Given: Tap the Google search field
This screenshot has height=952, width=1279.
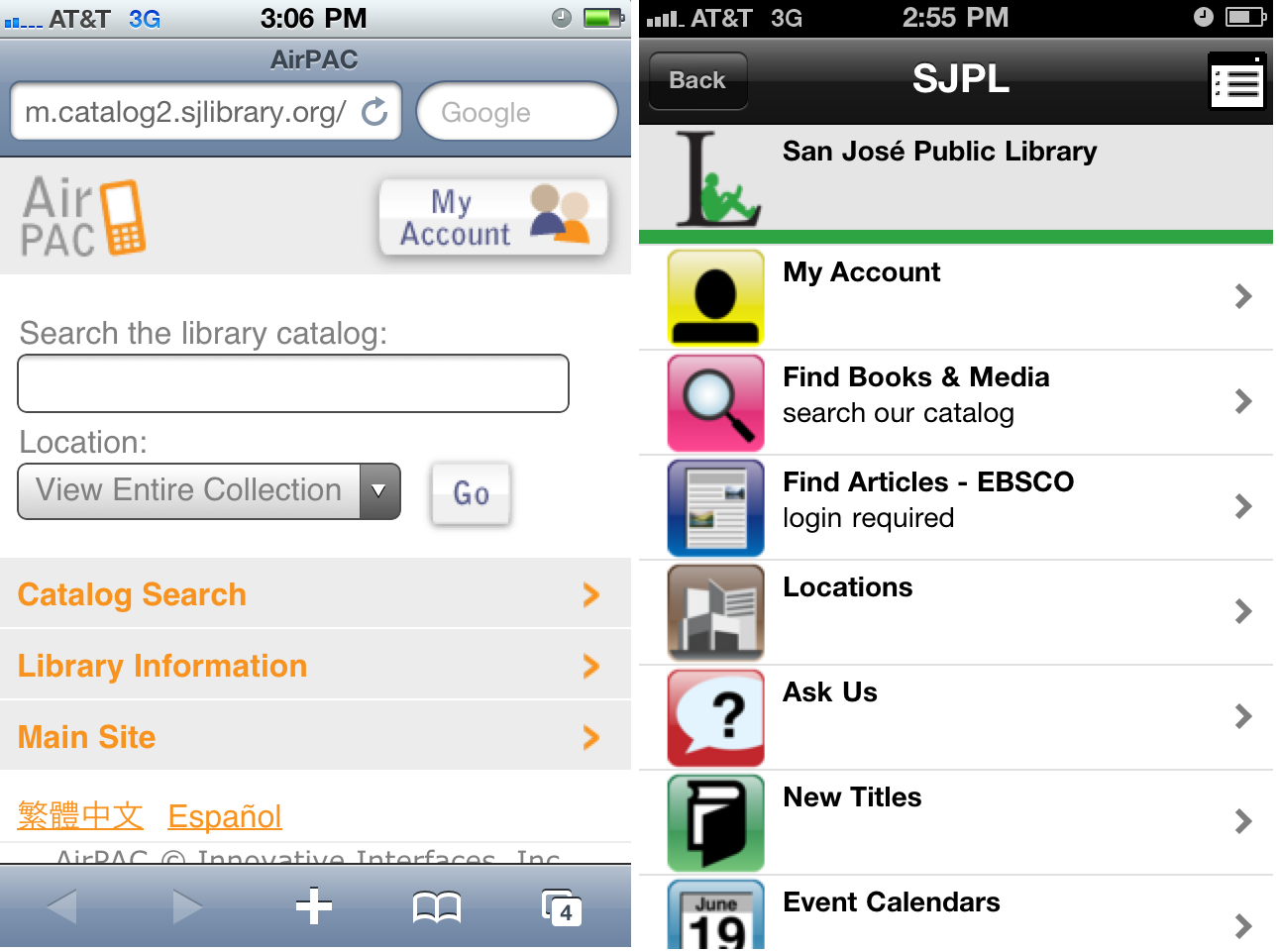Looking at the screenshot, I should tap(516, 112).
